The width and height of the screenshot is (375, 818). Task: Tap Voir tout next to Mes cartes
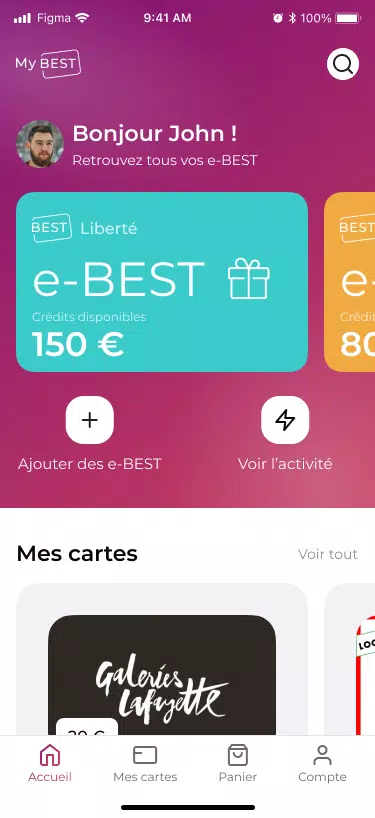[x=328, y=554]
